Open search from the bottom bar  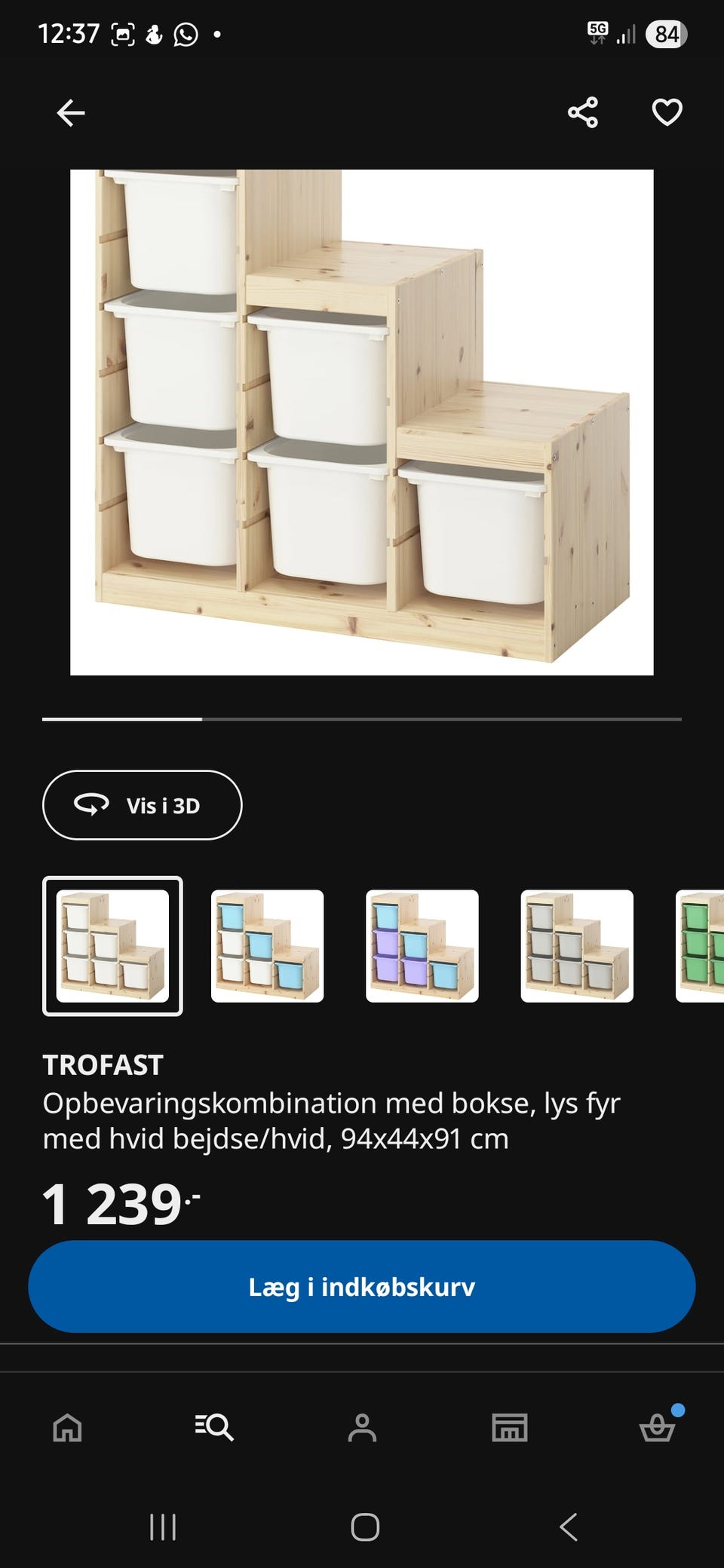click(x=215, y=1427)
